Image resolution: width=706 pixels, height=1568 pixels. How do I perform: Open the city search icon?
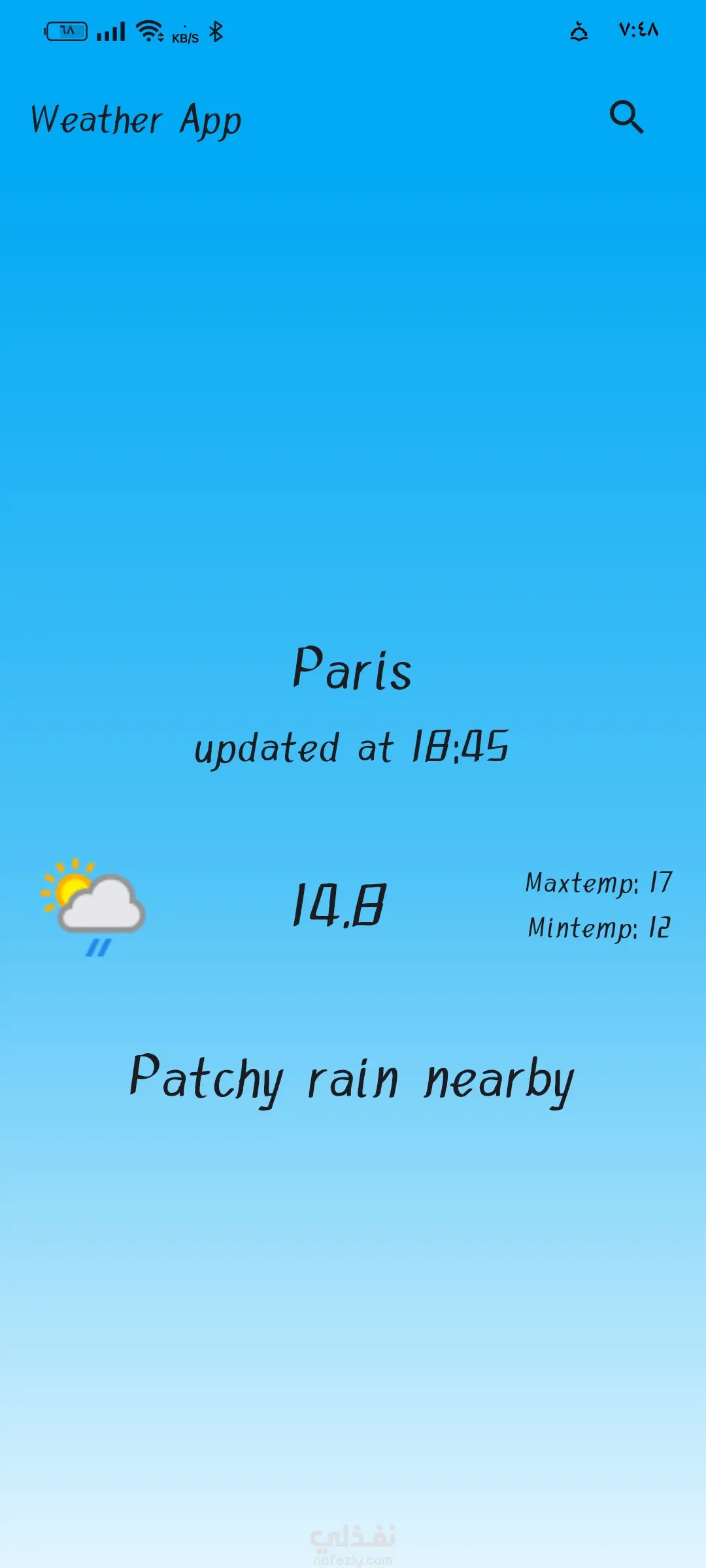(x=626, y=118)
